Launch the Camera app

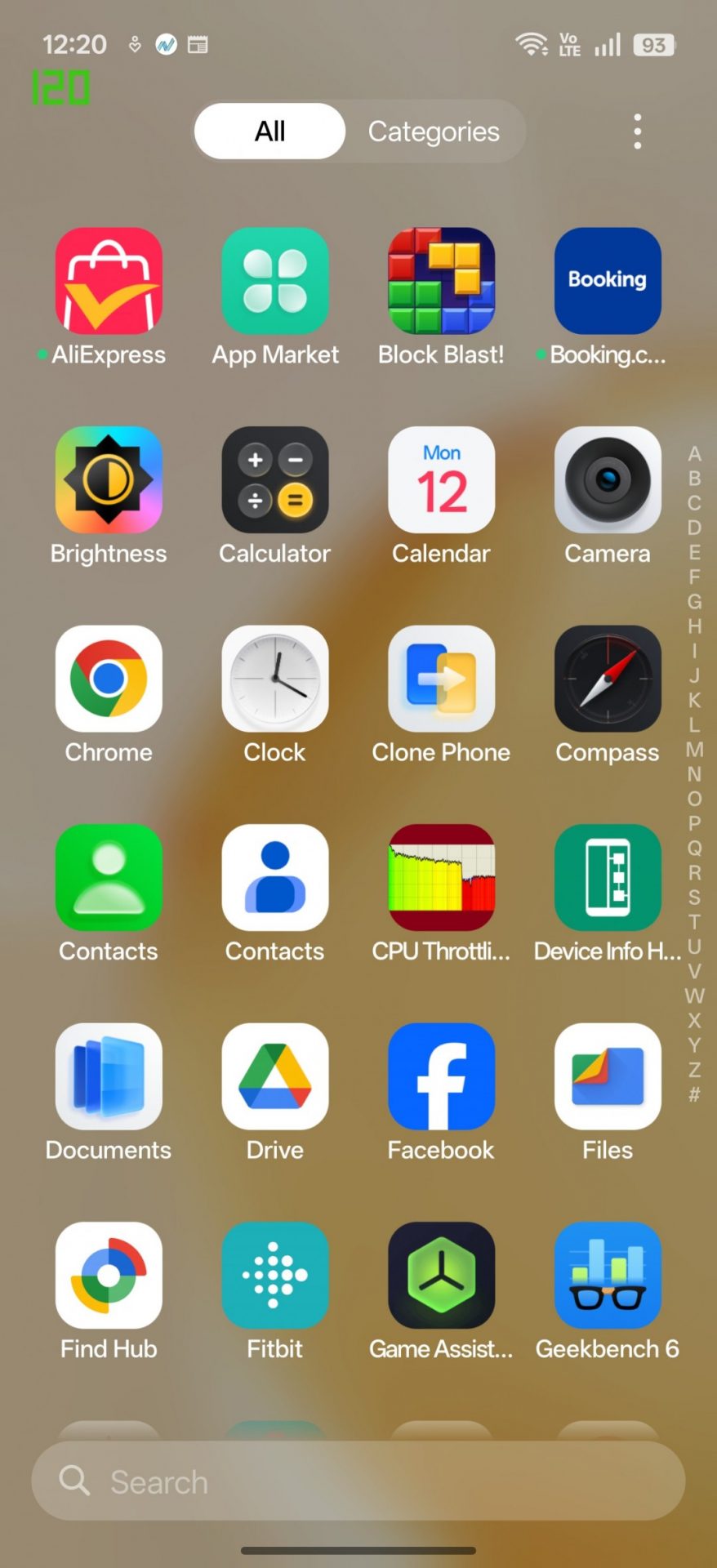pyautogui.click(x=608, y=480)
